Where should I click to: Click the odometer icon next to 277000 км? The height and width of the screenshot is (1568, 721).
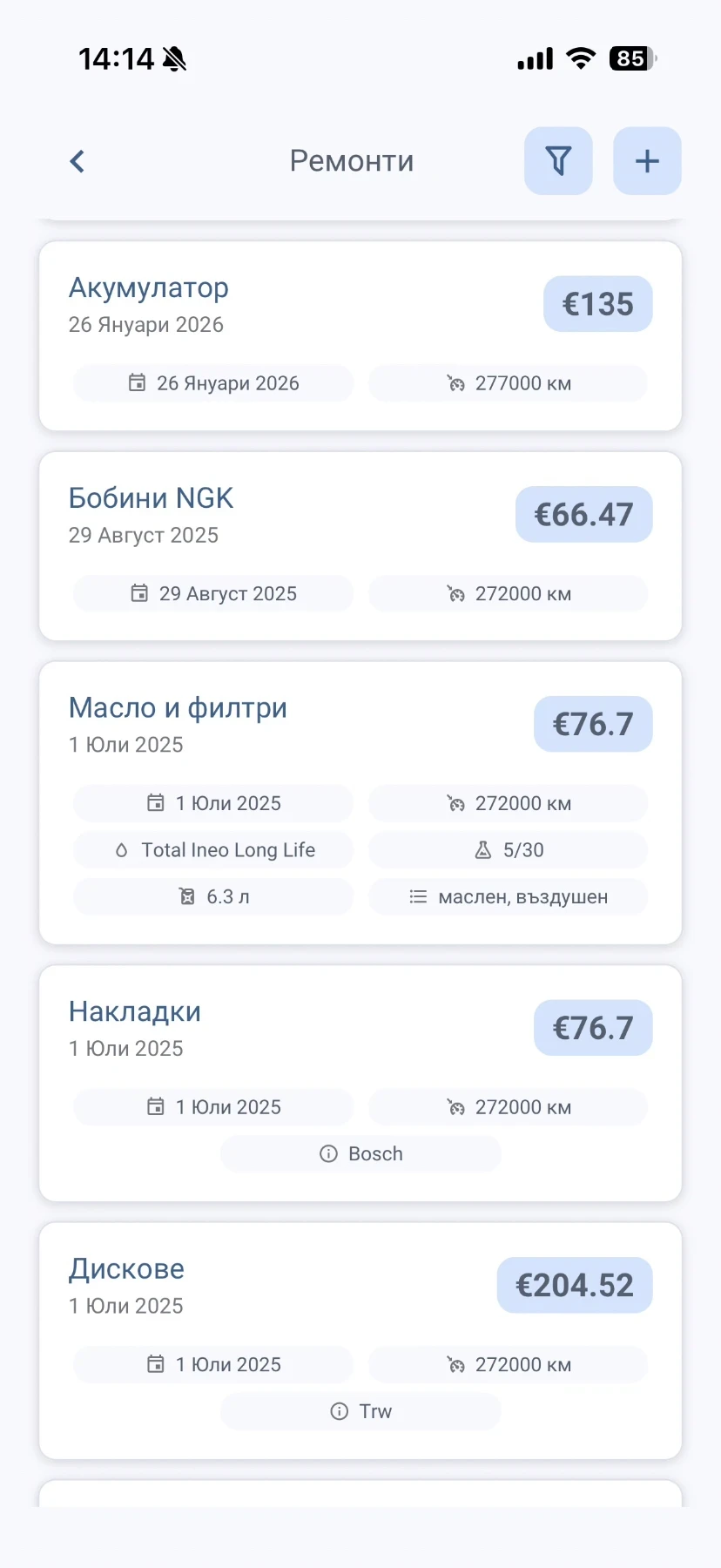[x=457, y=382]
